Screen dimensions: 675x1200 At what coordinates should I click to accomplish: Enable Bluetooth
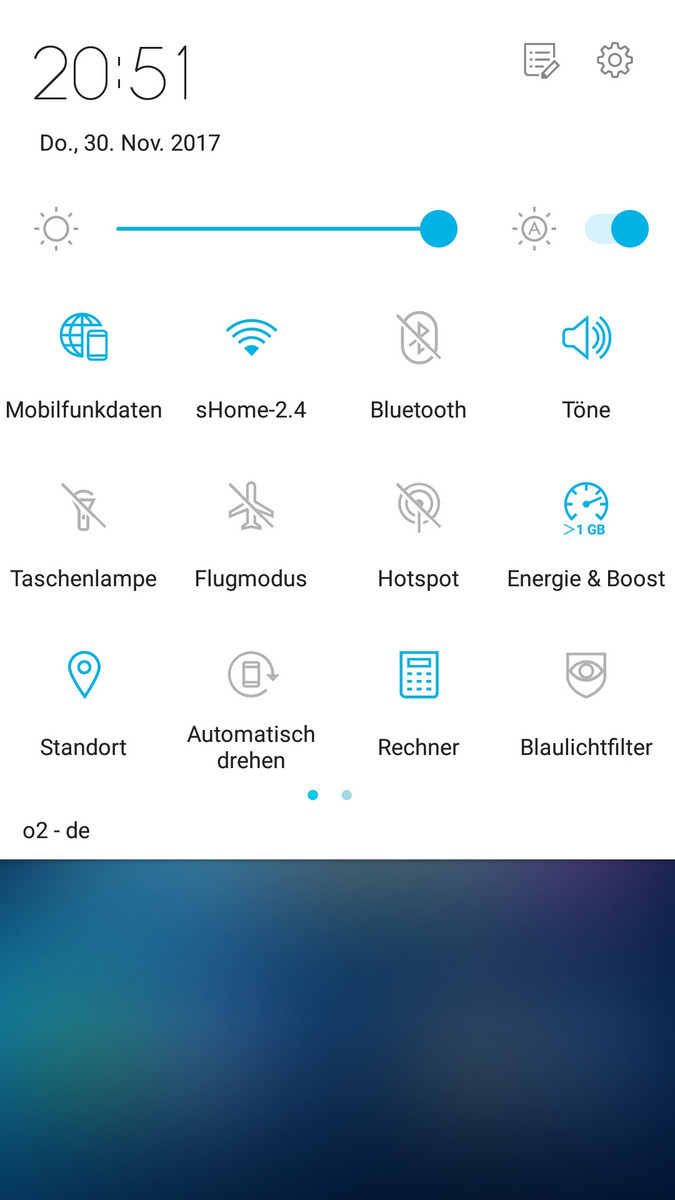[x=418, y=337]
